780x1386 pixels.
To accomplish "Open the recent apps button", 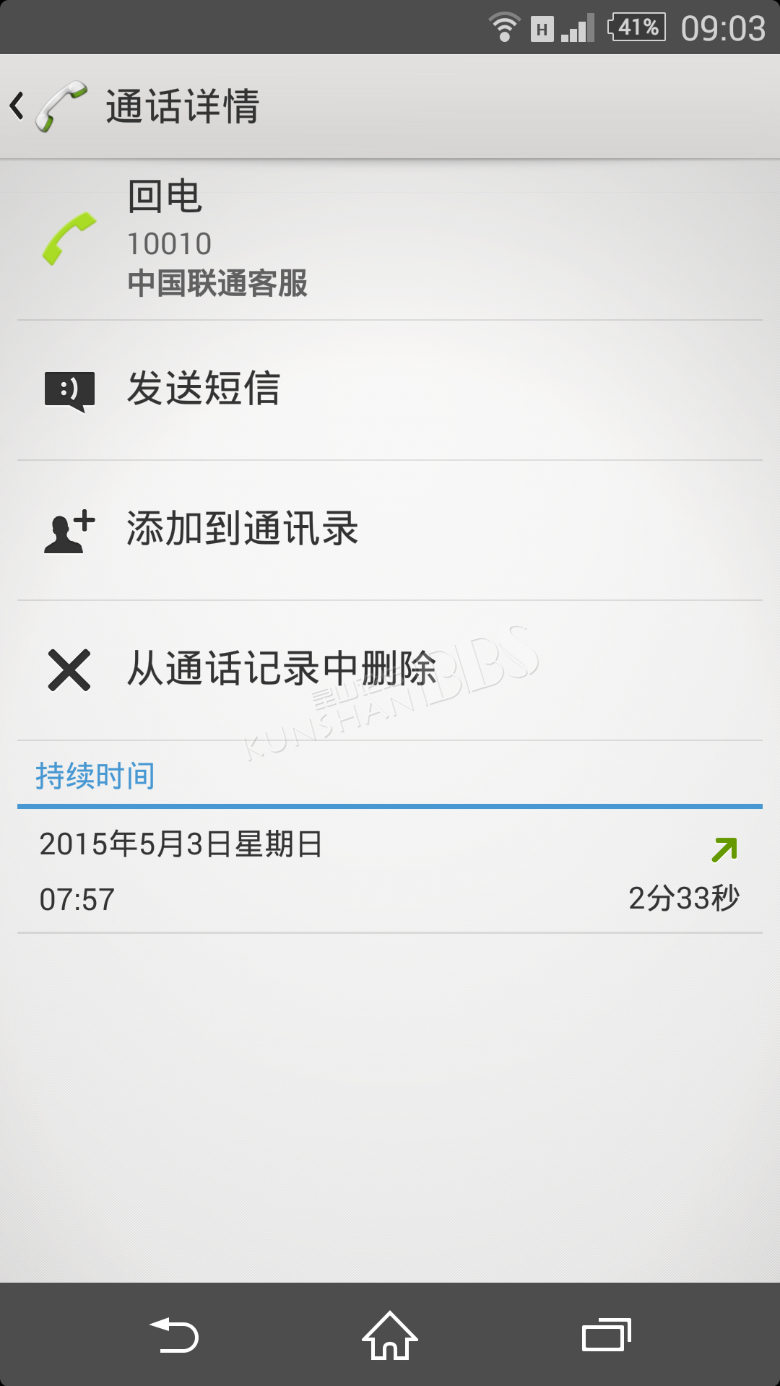I will pos(607,1335).
